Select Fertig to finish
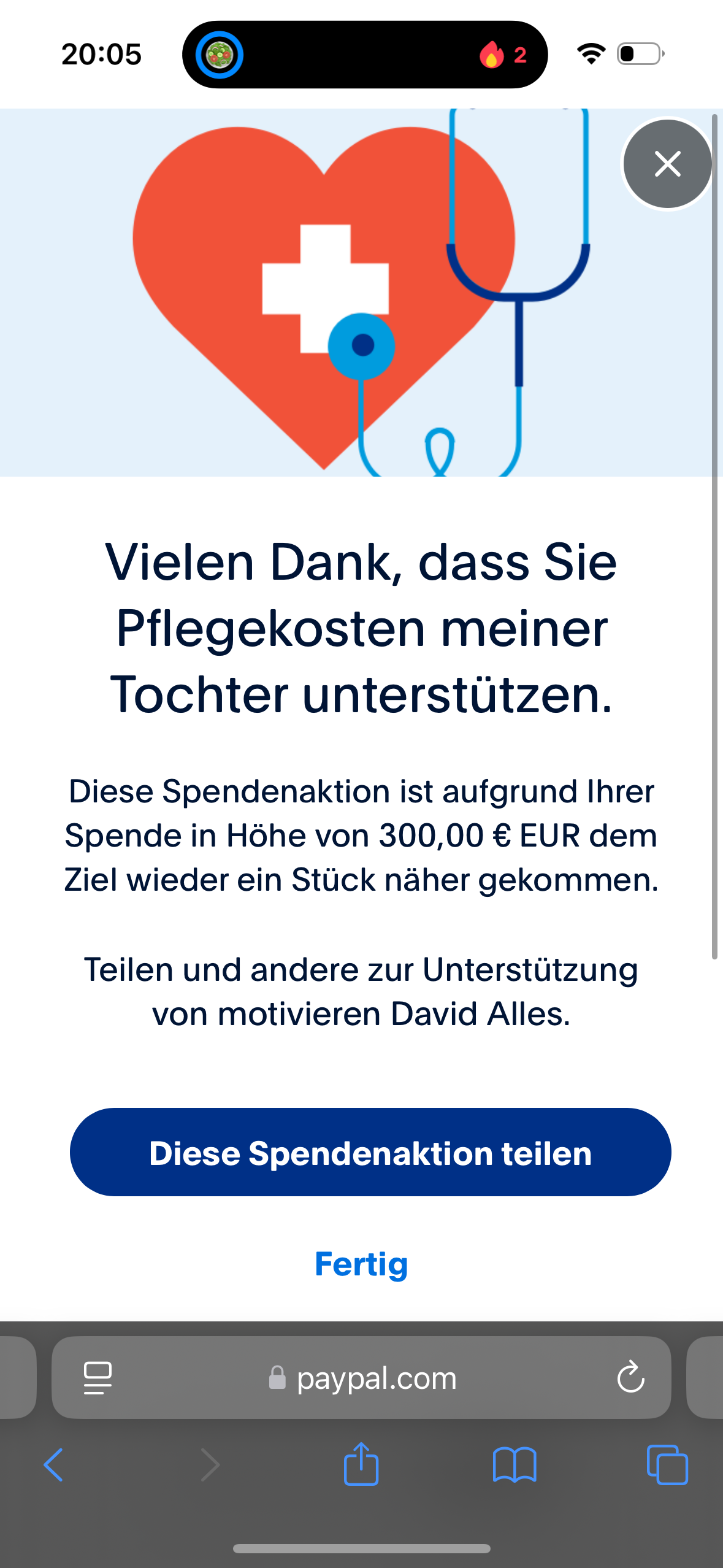The width and height of the screenshot is (723, 1568). point(361,1264)
